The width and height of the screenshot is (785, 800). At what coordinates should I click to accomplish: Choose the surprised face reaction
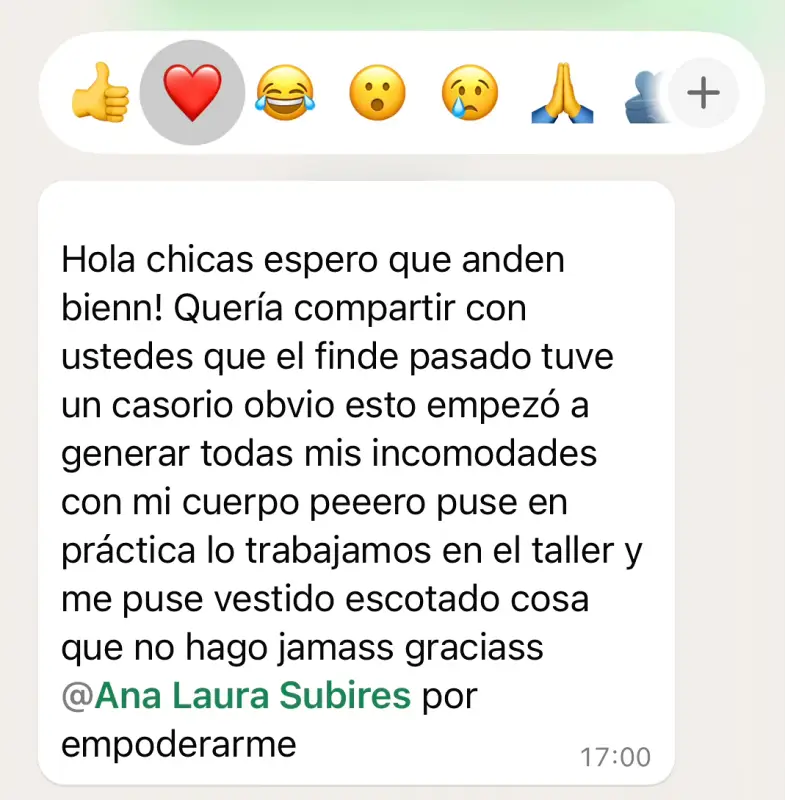[377, 93]
